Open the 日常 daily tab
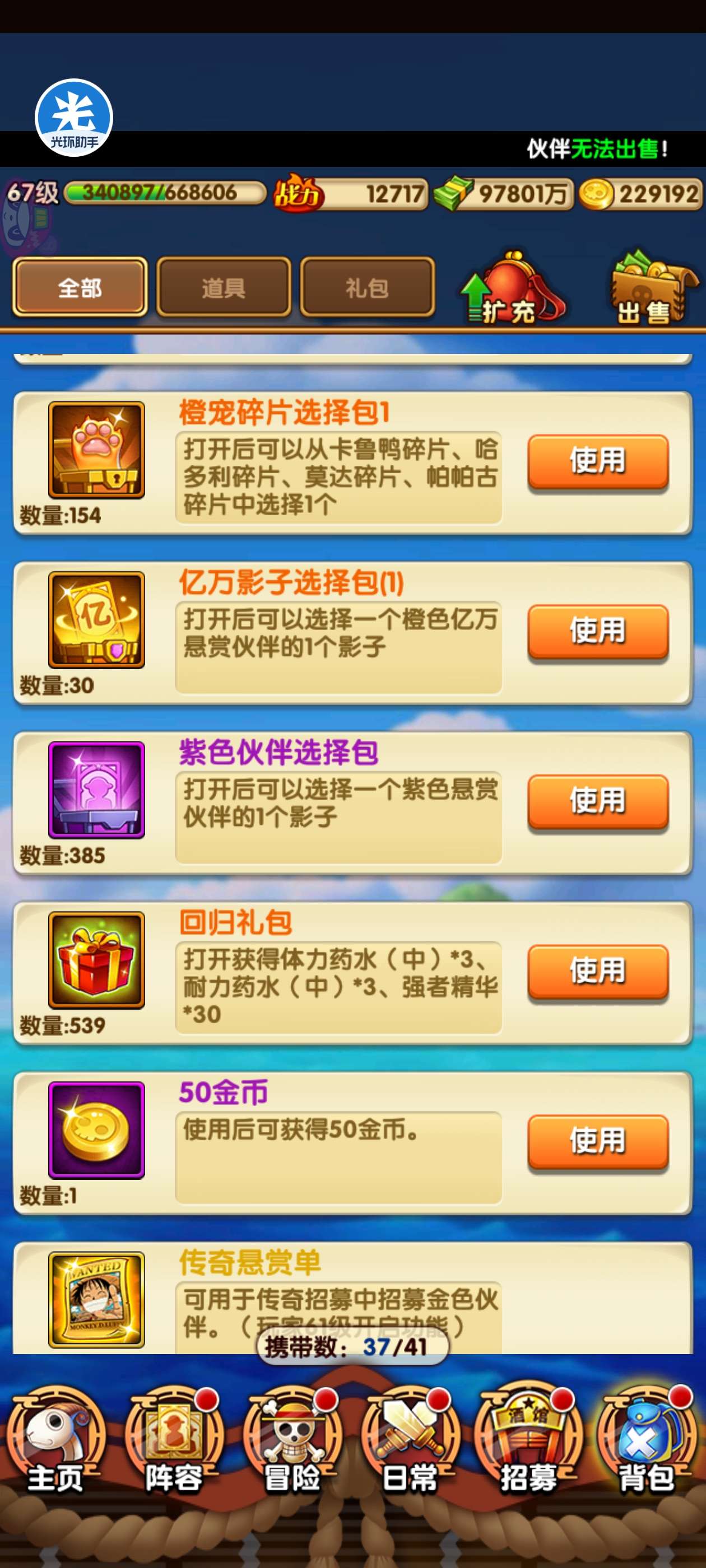 click(x=410, y=1443)
